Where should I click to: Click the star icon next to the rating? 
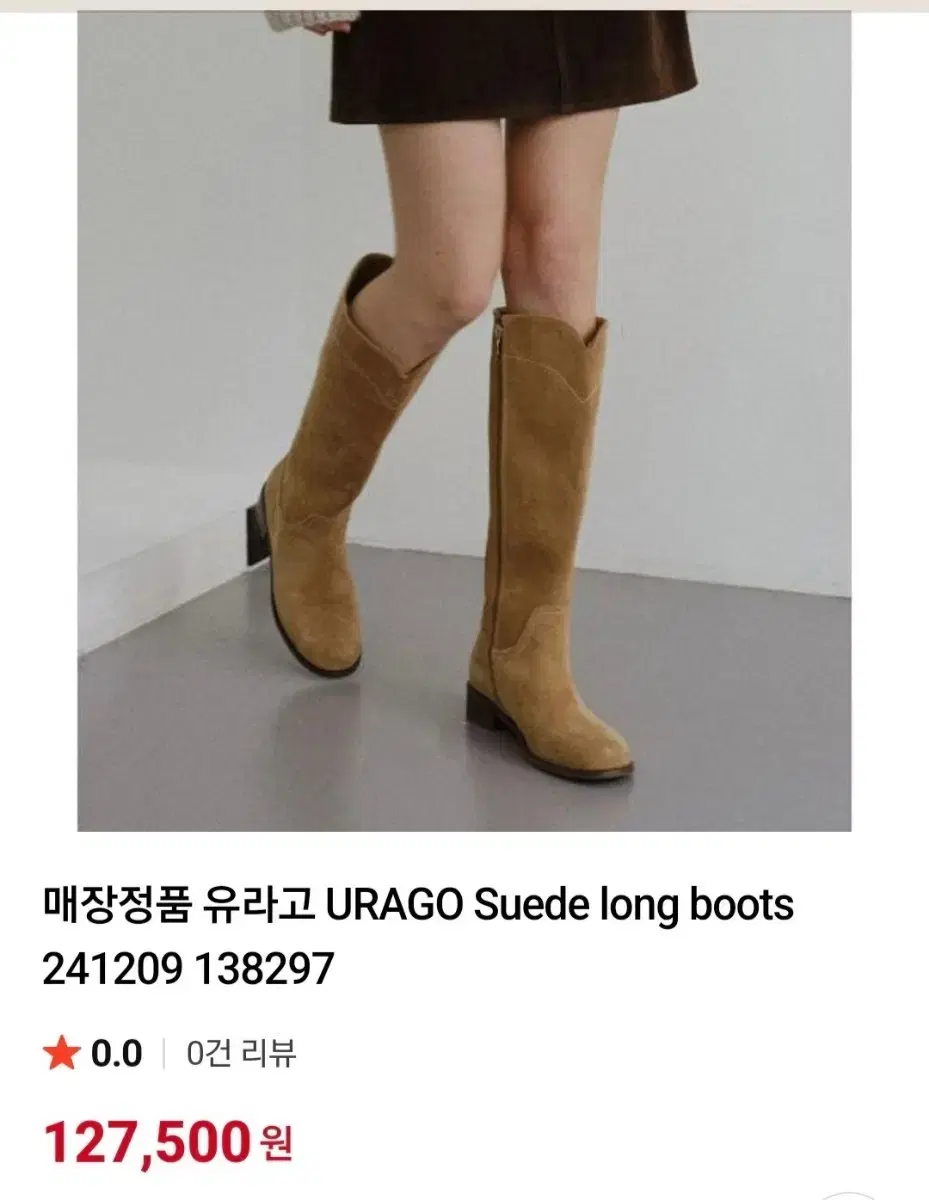click(62, 1053)
